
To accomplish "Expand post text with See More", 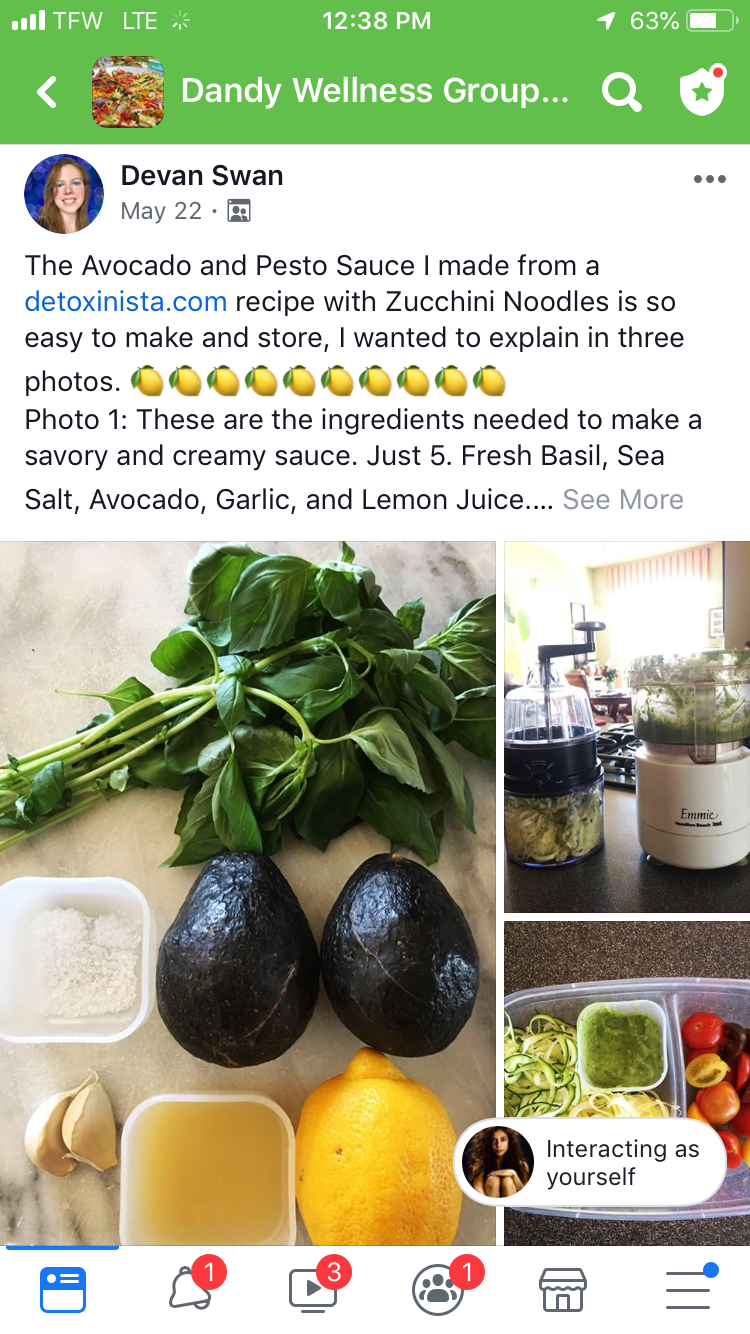I will pyautogui.click(x=623, y=499).
